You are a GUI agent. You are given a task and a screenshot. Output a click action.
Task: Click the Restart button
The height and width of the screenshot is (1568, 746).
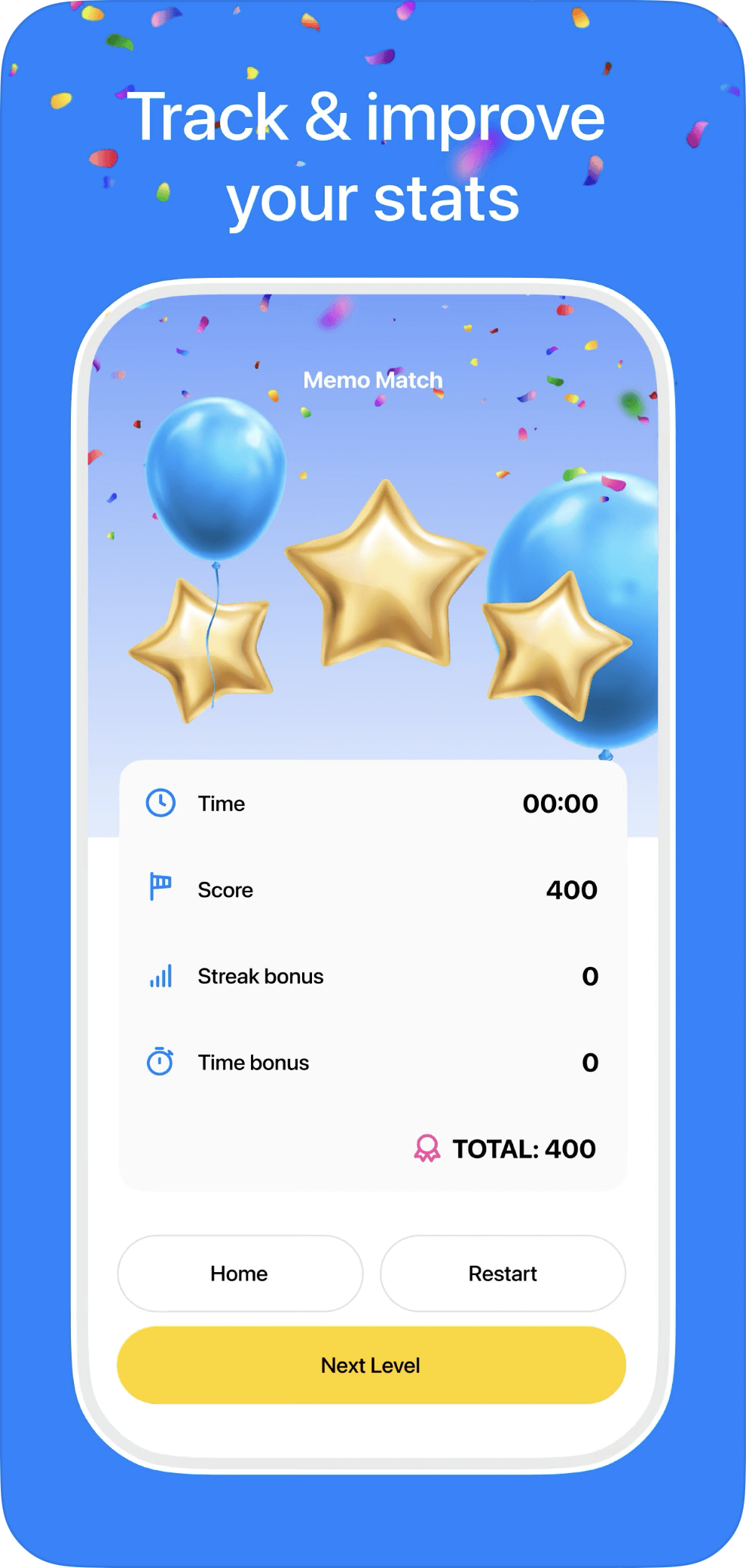click(x=503, y=1273)
